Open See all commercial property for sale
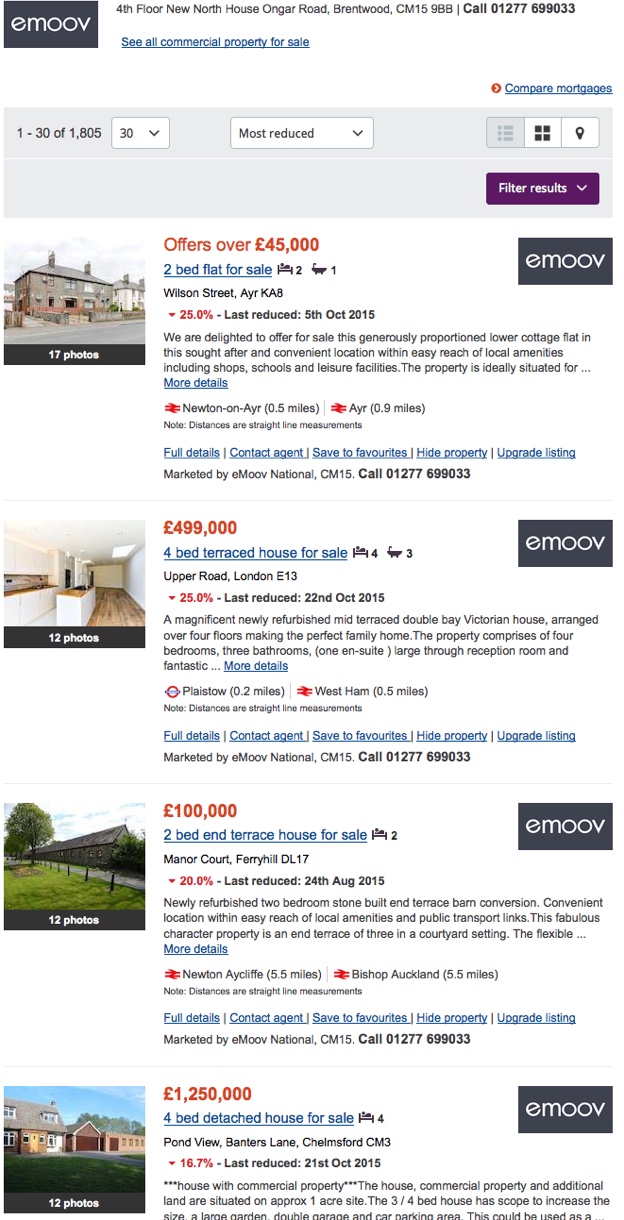The width and height of the screenshot is (624, 1220). [215, 42]
